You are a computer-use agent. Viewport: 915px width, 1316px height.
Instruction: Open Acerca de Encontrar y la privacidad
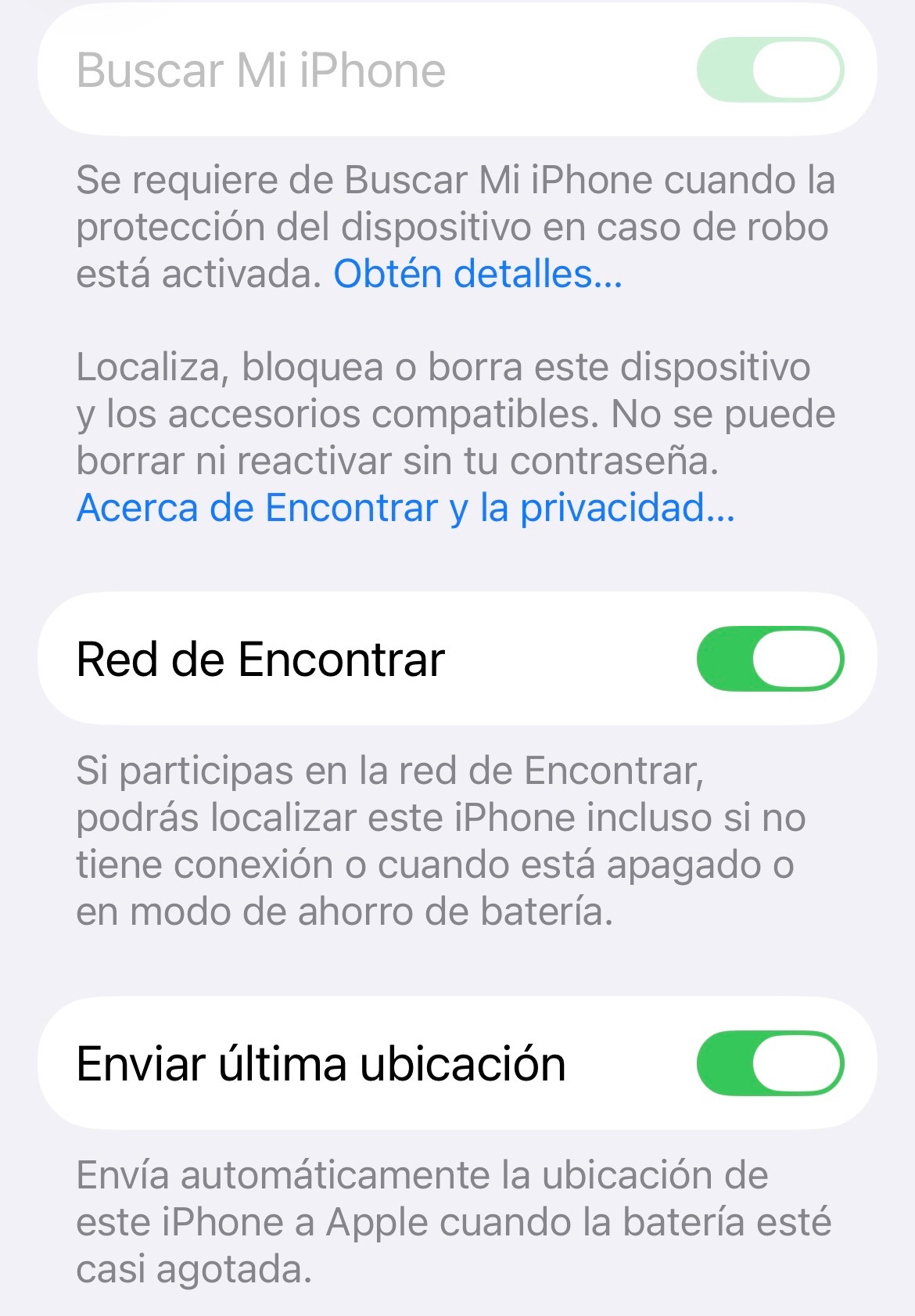click(406, 508)
